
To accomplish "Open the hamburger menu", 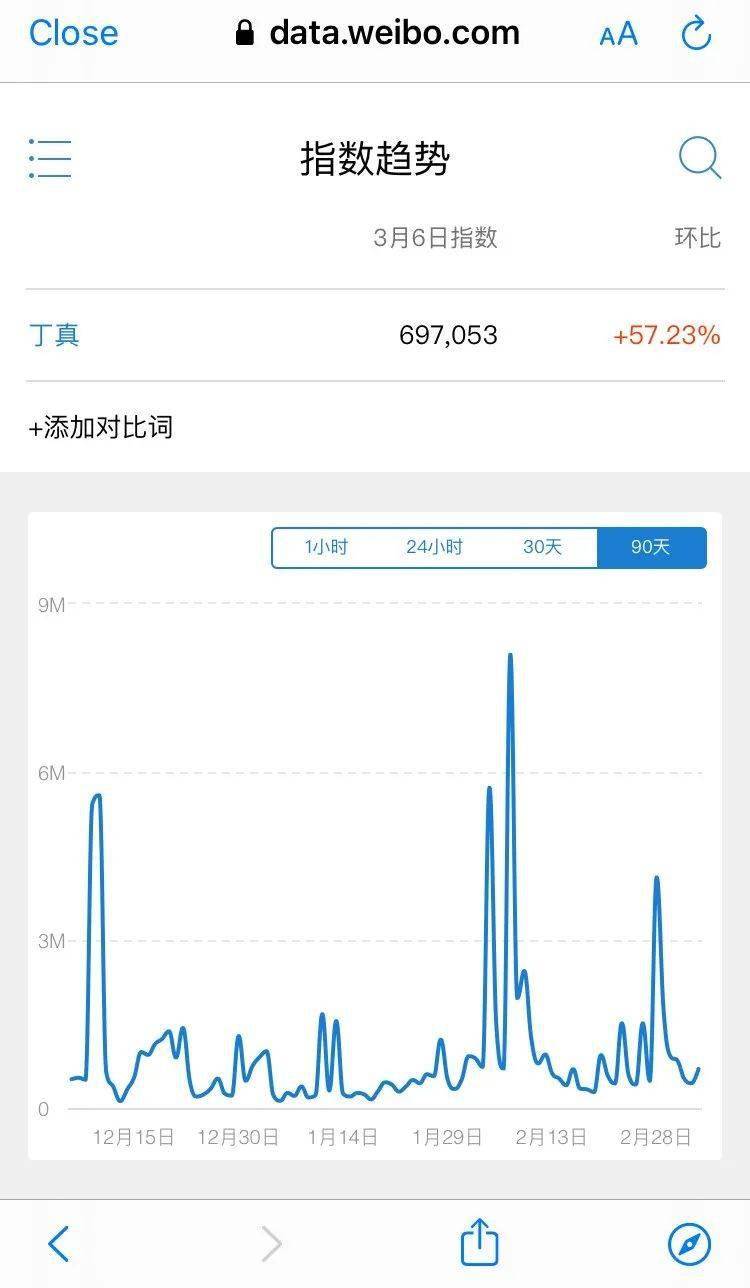I will [50, 159].
